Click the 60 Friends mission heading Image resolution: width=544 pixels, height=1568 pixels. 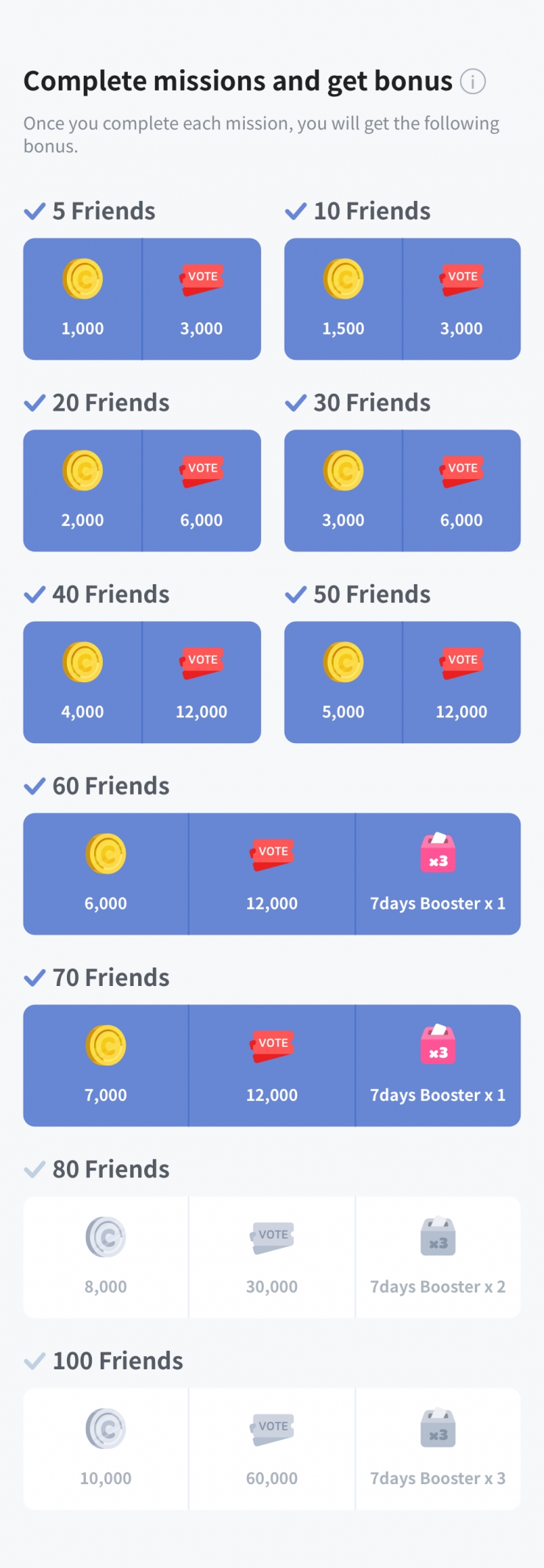pyautogui.click(x=112, y=786)
